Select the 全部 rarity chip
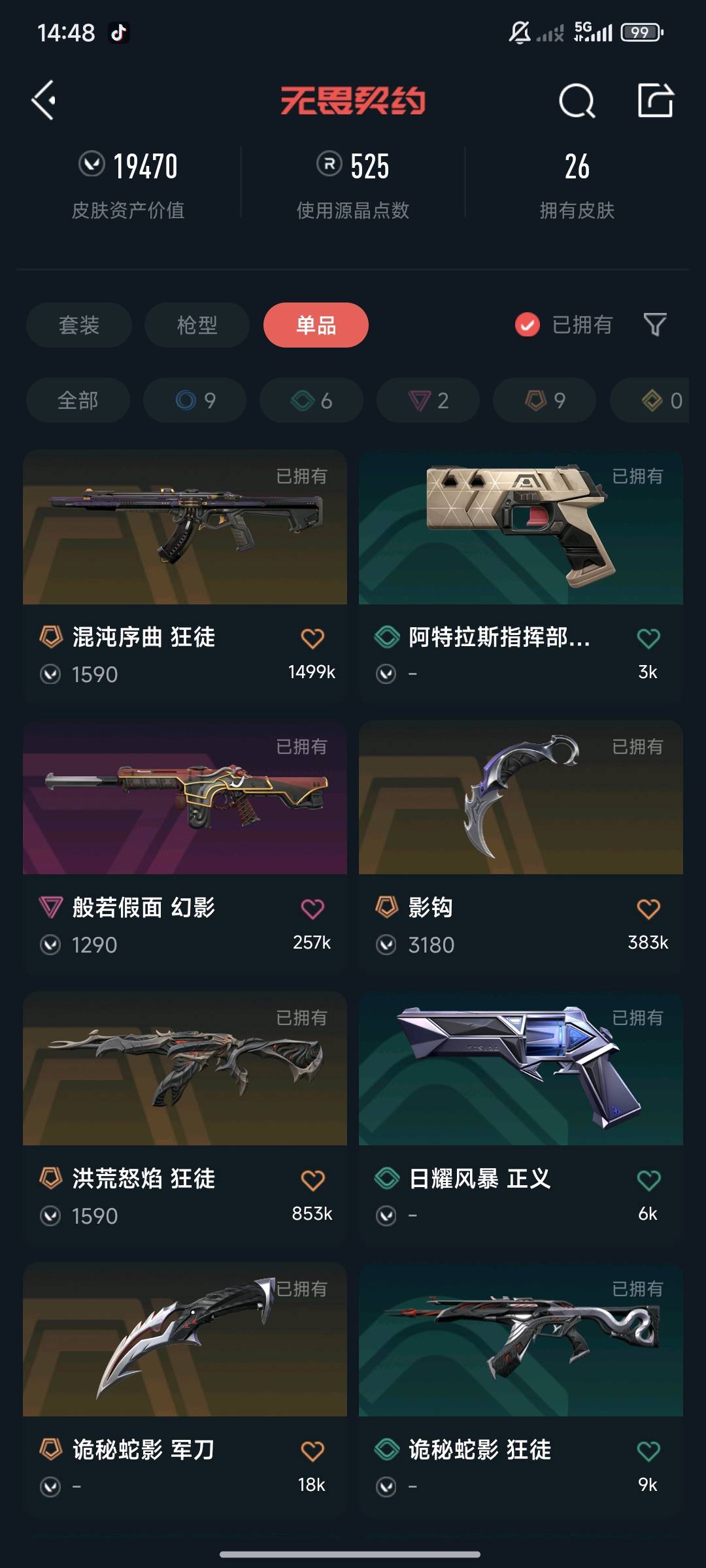Viewport: 706px width, 1568px height. (78, 400)
